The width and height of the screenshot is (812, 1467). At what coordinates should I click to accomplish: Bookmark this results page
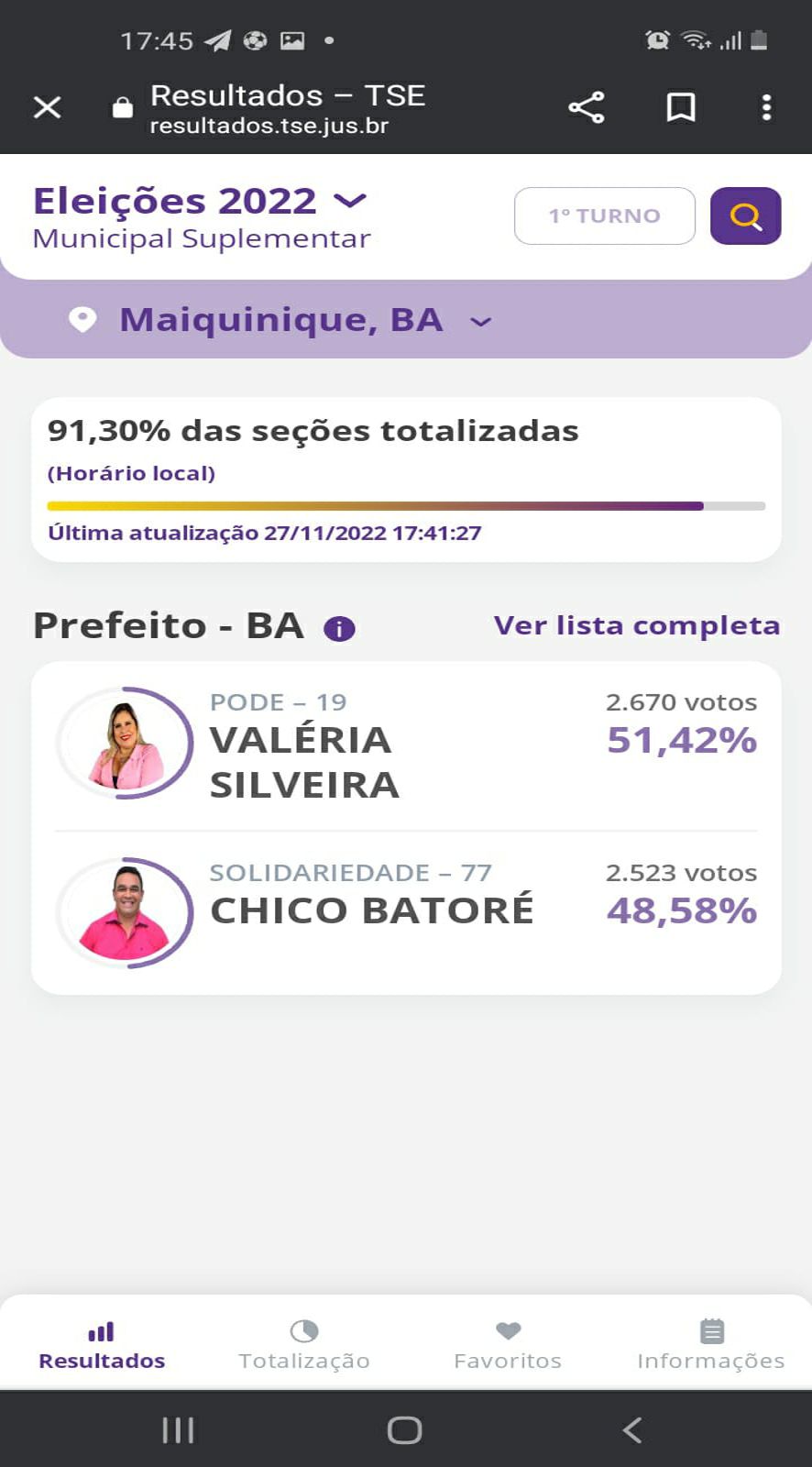point(680,107)
